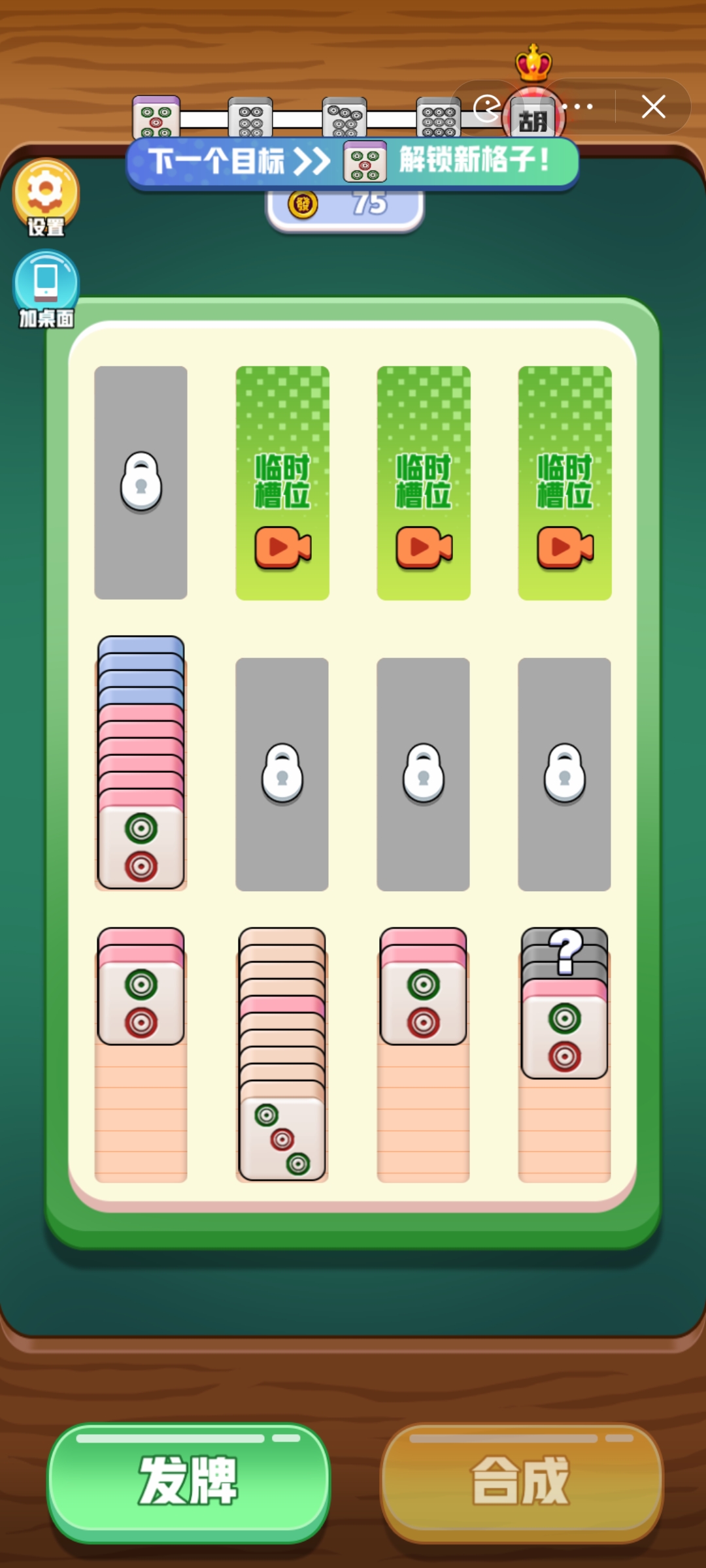This screenshot has height=1568, width=706.
Task: Select the tile stack with question mark
Action: (564, 1006)
